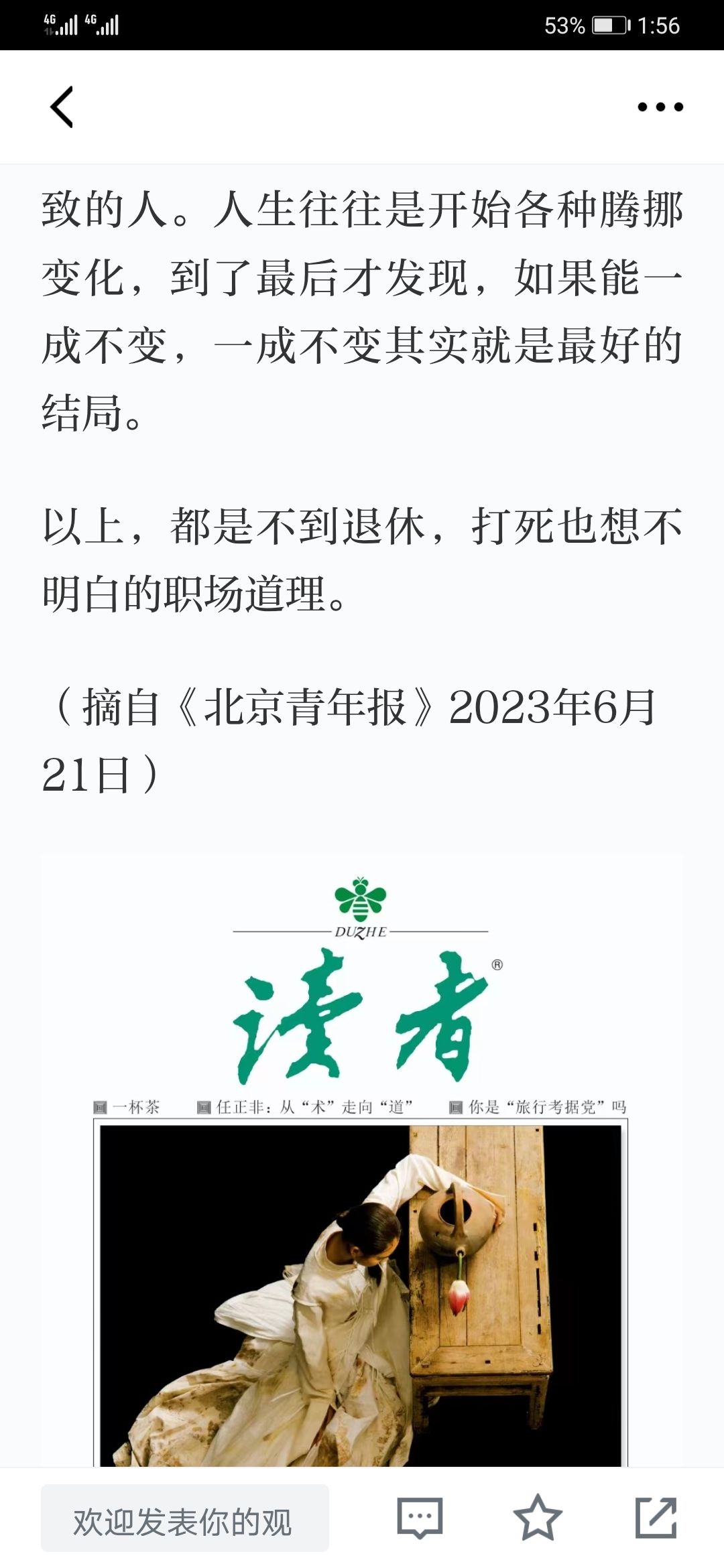Open the Duzhe magazine cover image
724x1568 pixels.
[362, 1161]
